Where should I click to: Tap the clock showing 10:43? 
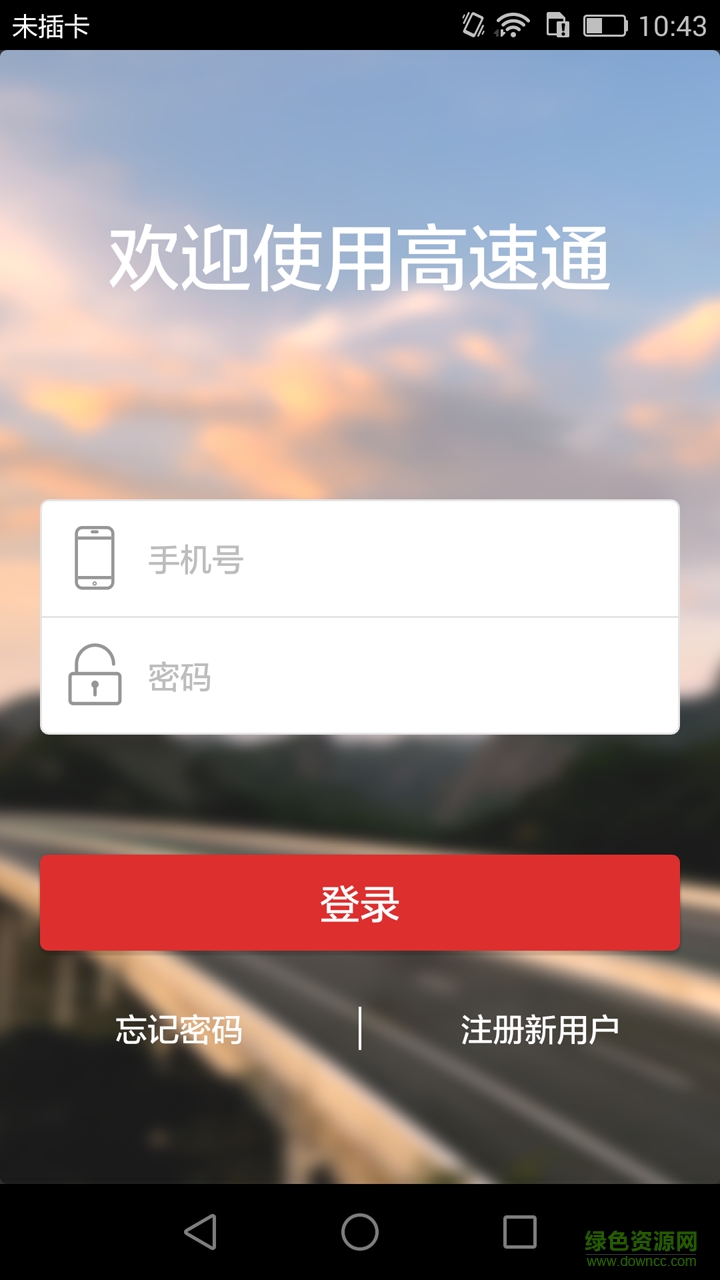tap(672, 25)
